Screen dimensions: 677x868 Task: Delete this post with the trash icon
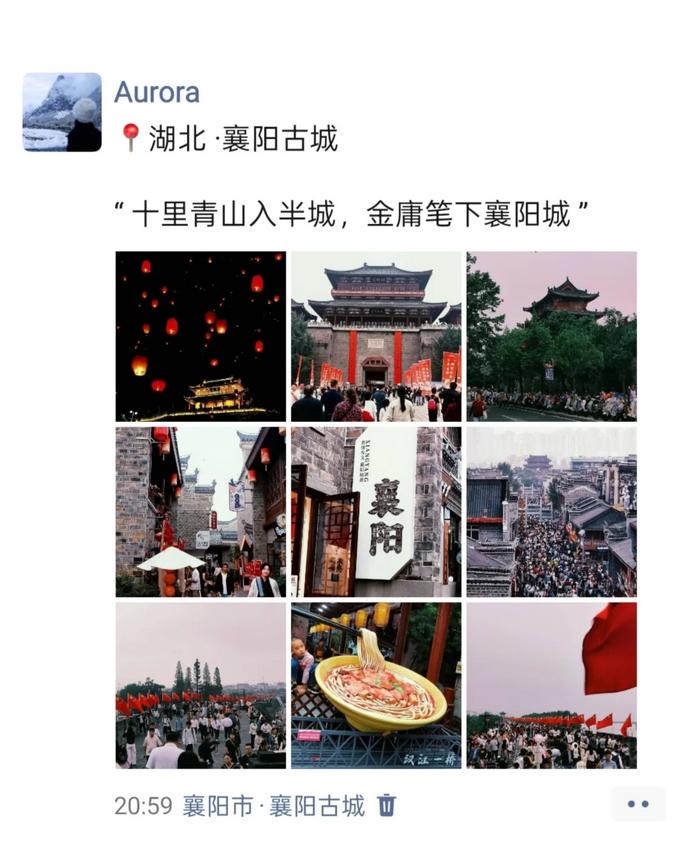(387, 805)
